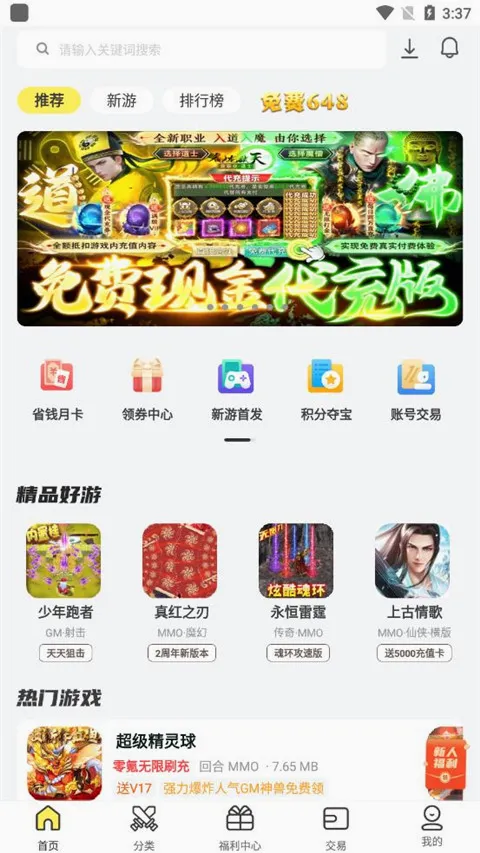Image resolution: width=480 pixels, height=853 pixels.
Task: Open 新游首发 section
Action: tap(236, 390)
